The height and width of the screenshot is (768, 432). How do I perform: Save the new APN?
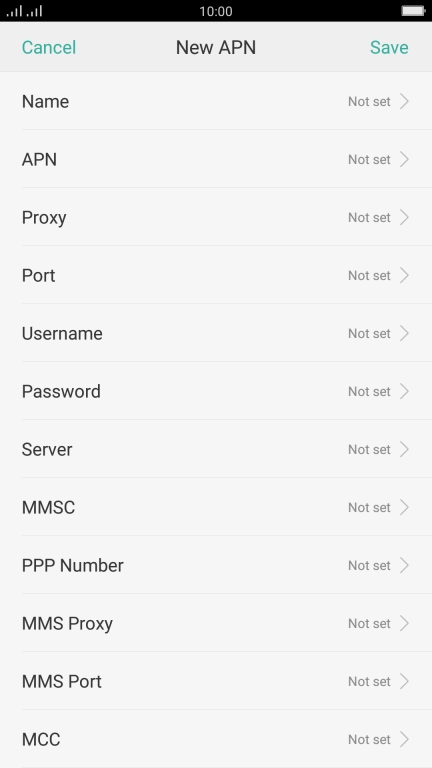(389, 48)
